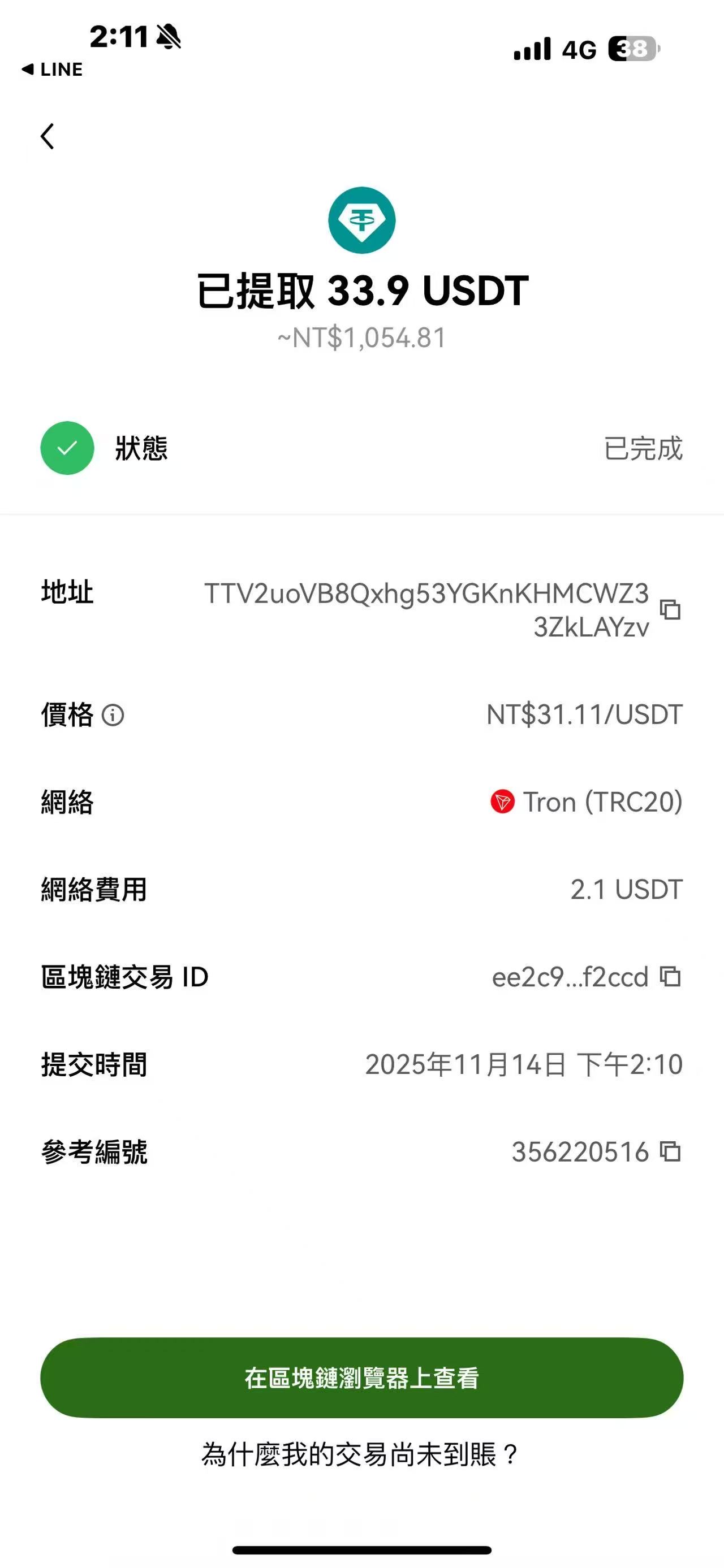This screenshot has width=724, height=1568.
Task: Open the info icon beside 價格
Action: 113,714
